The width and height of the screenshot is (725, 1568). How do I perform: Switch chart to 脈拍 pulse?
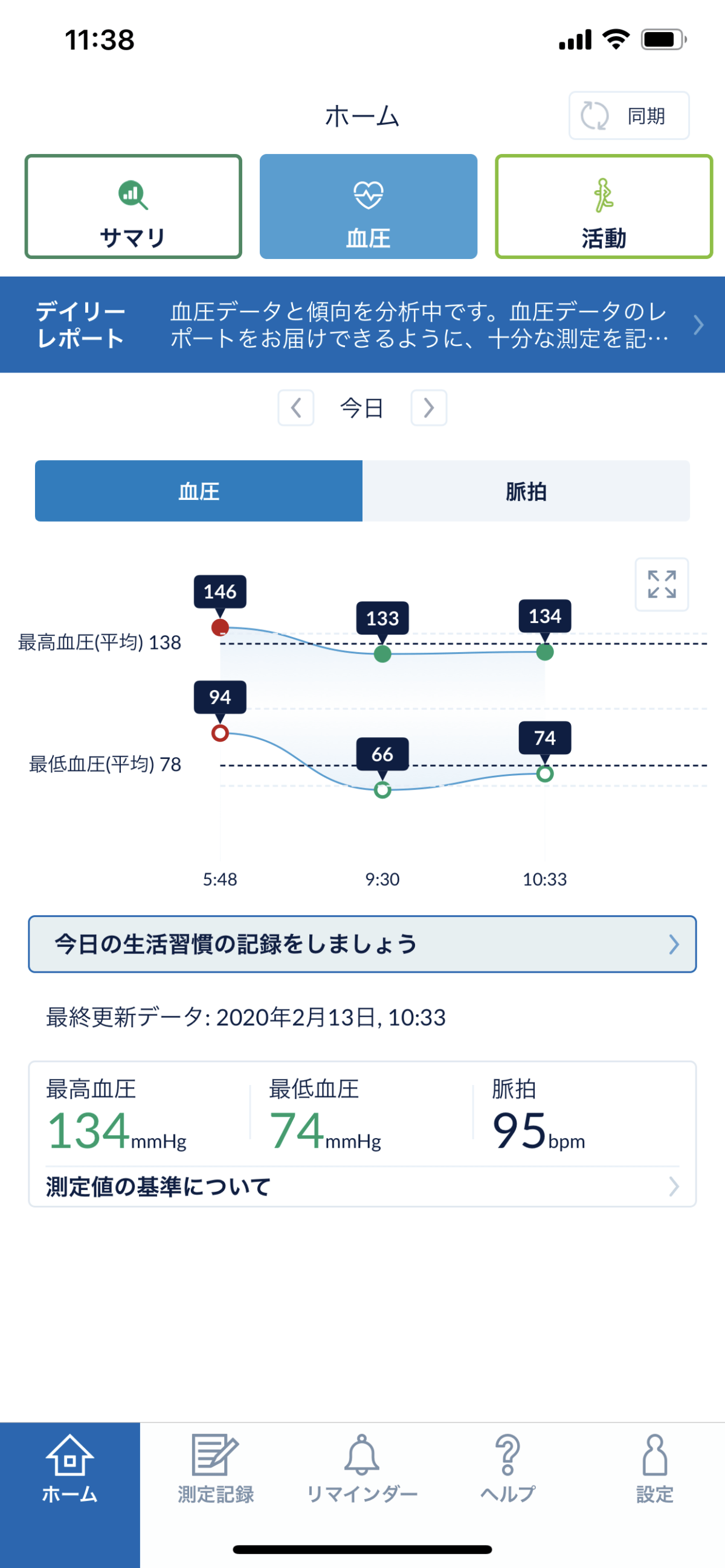tap(526, 491)
